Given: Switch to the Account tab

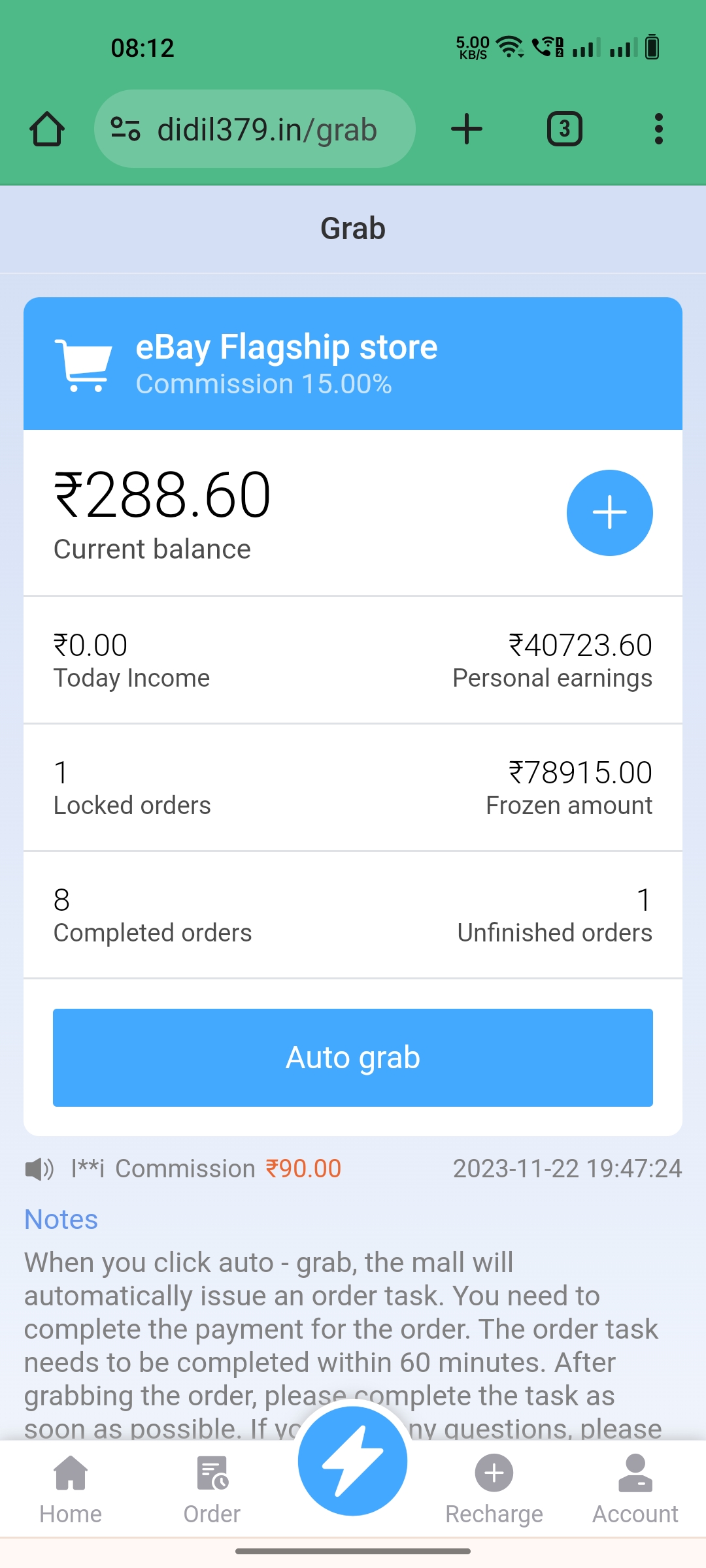Looking at the screenshot, I should pos(635,1490).
